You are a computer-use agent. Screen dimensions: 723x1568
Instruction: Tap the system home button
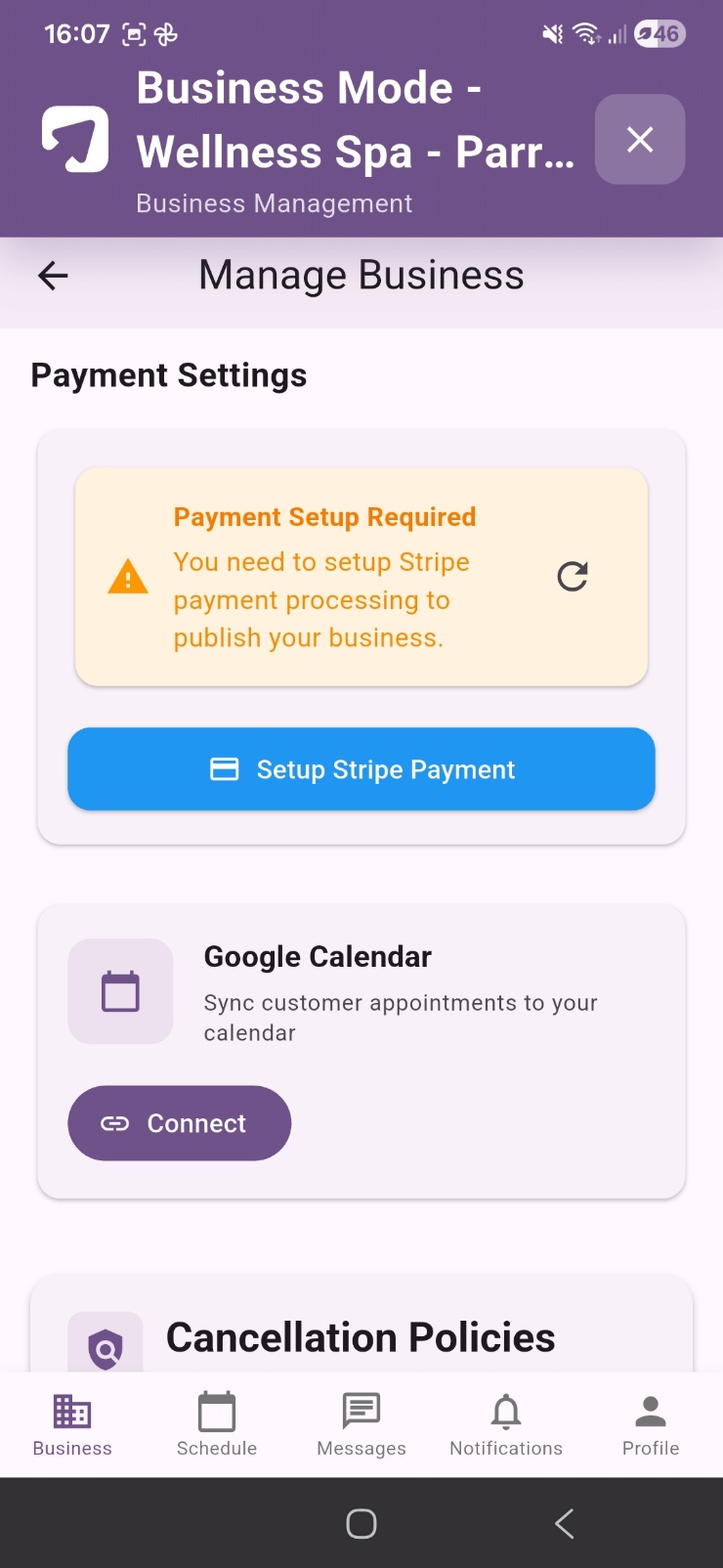pos(361,1523)
